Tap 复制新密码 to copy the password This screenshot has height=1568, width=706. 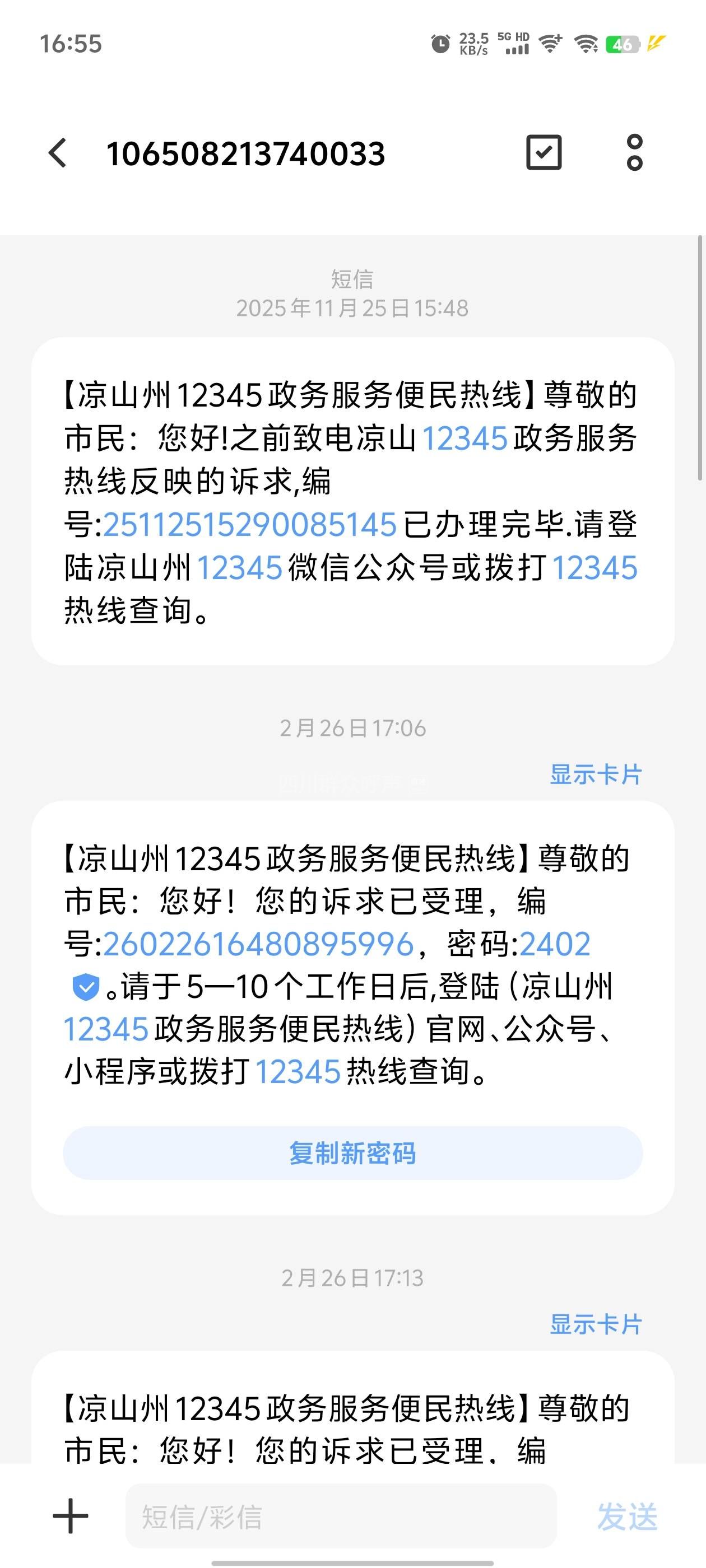coord(352,1154)
